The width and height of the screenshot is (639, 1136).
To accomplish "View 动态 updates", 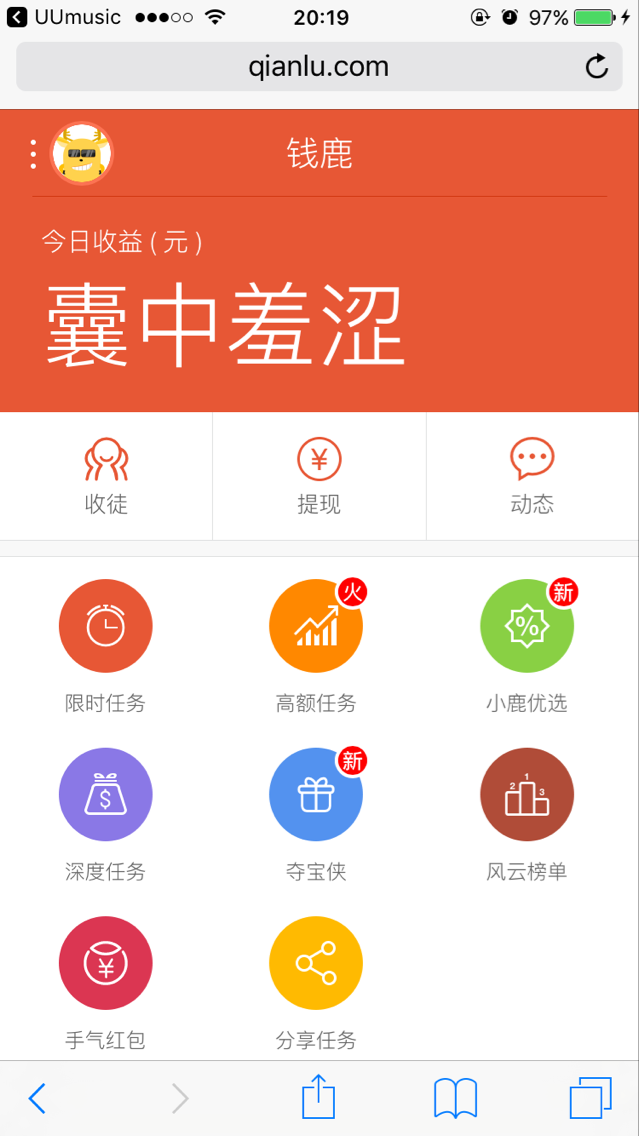I will click(x=531, y=476).
